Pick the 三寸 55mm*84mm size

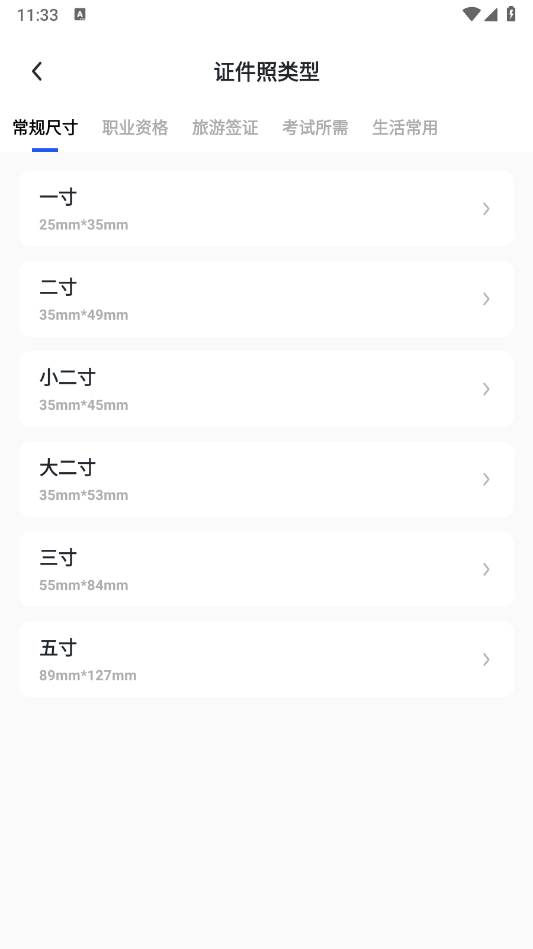[x=266, y=570]
